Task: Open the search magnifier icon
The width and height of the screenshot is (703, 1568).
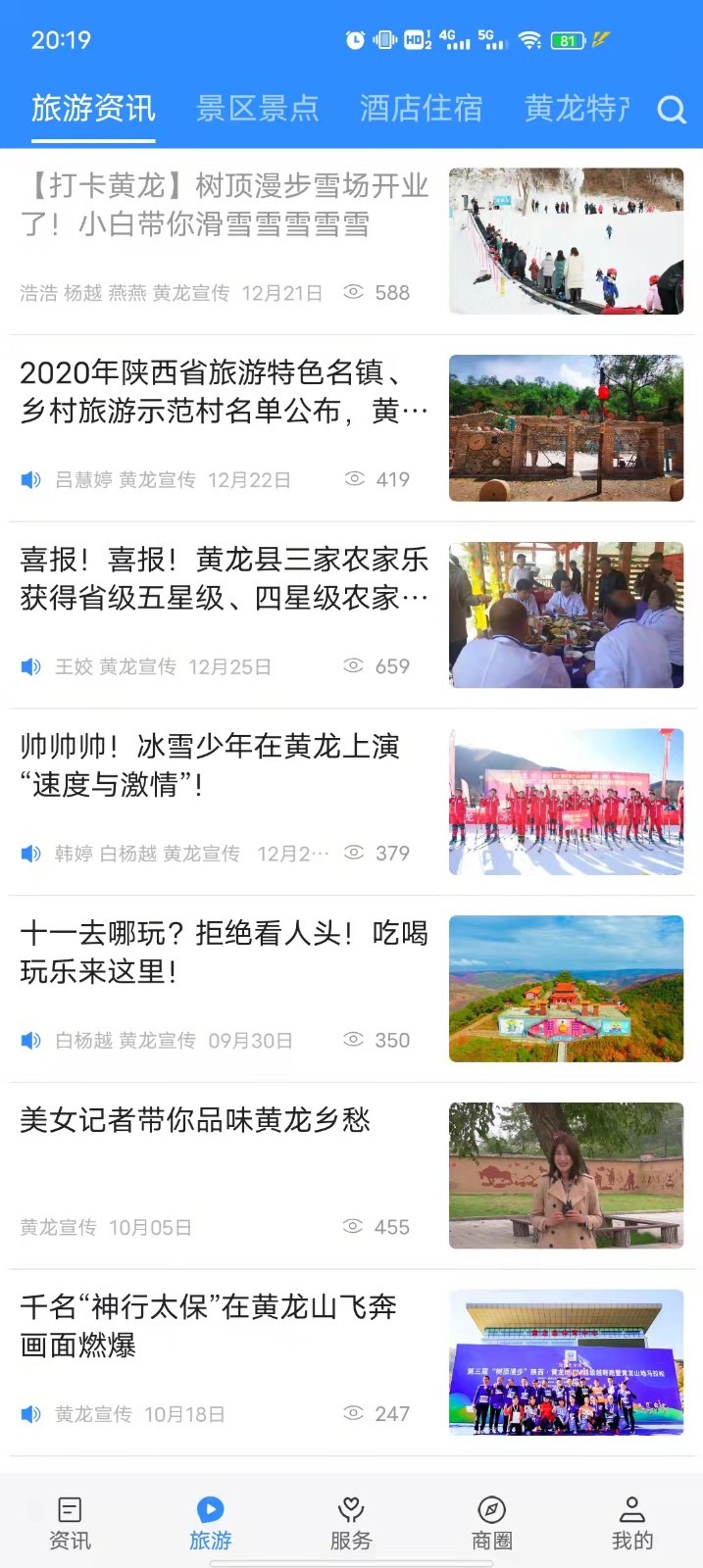Action: (672, 109)
